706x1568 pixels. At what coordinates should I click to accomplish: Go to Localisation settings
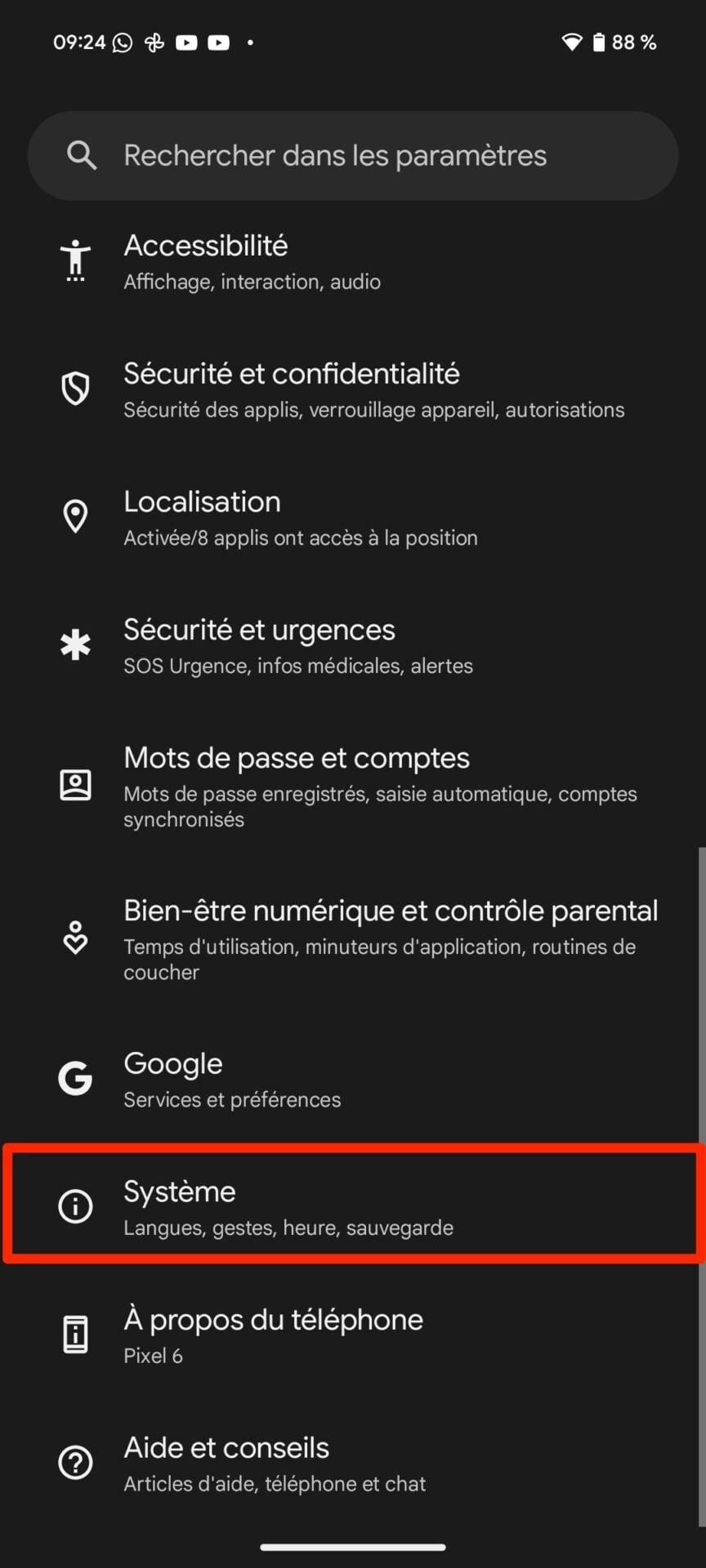353,518
